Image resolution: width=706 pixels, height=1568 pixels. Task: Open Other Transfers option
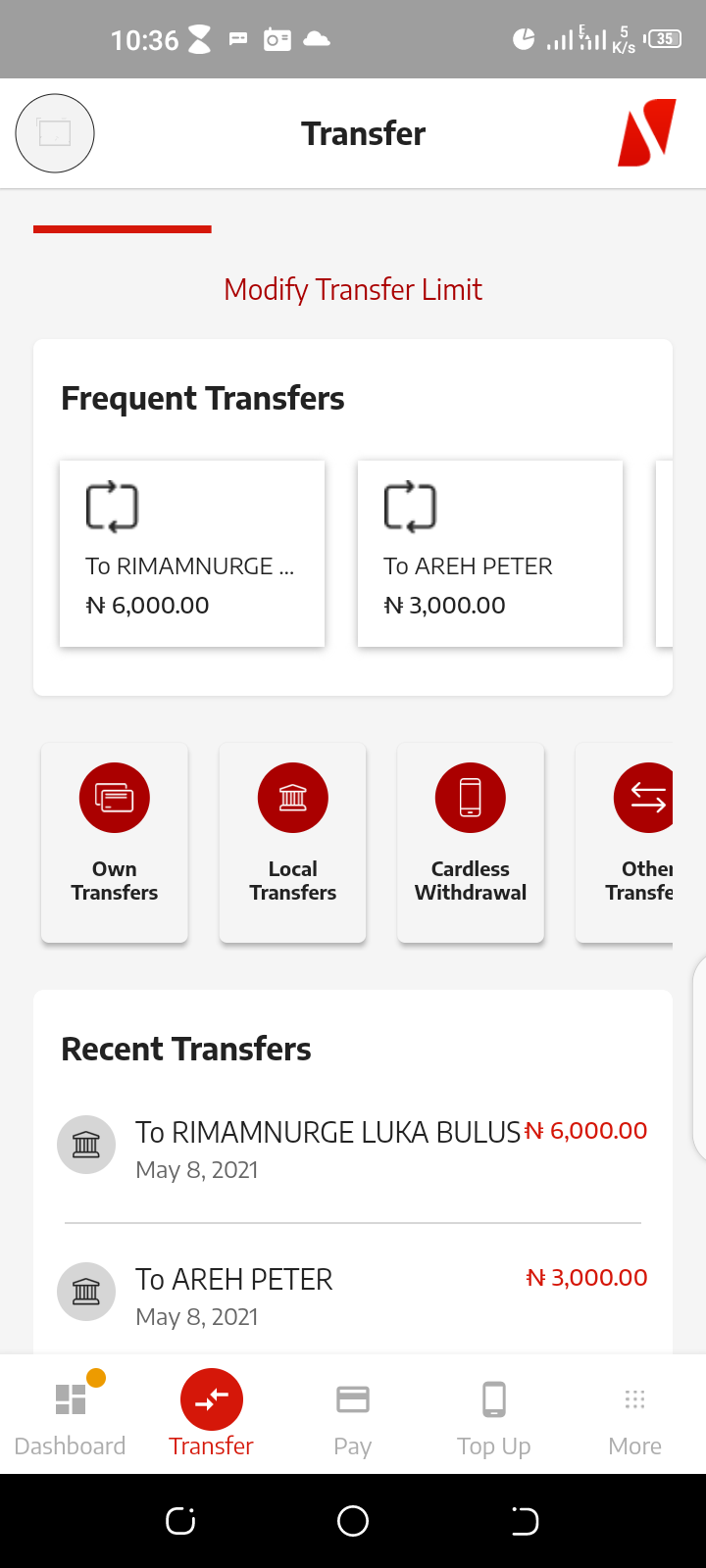tap(625, 843)
